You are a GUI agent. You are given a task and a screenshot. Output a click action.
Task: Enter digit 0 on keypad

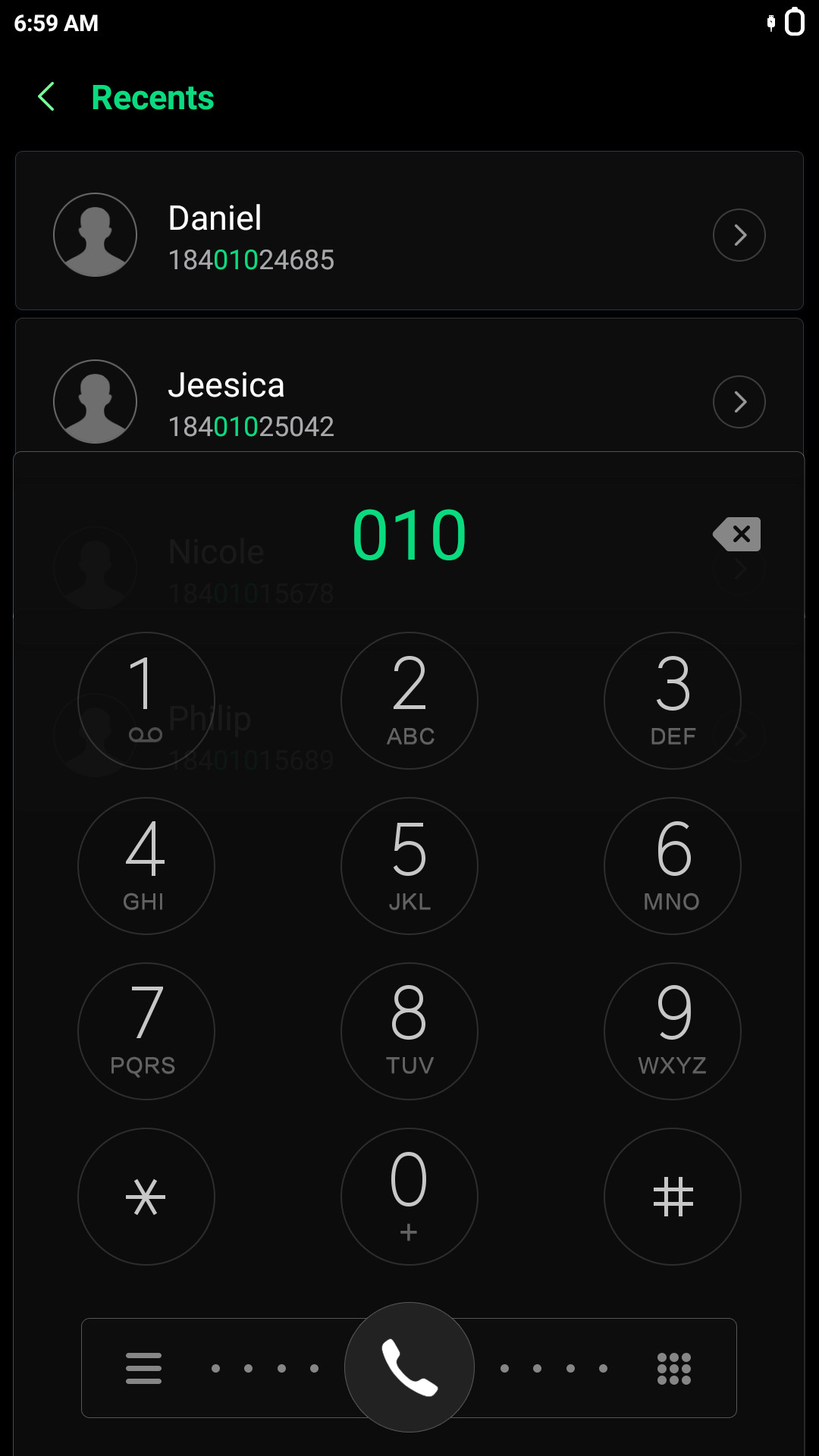tap(409, 1197)
